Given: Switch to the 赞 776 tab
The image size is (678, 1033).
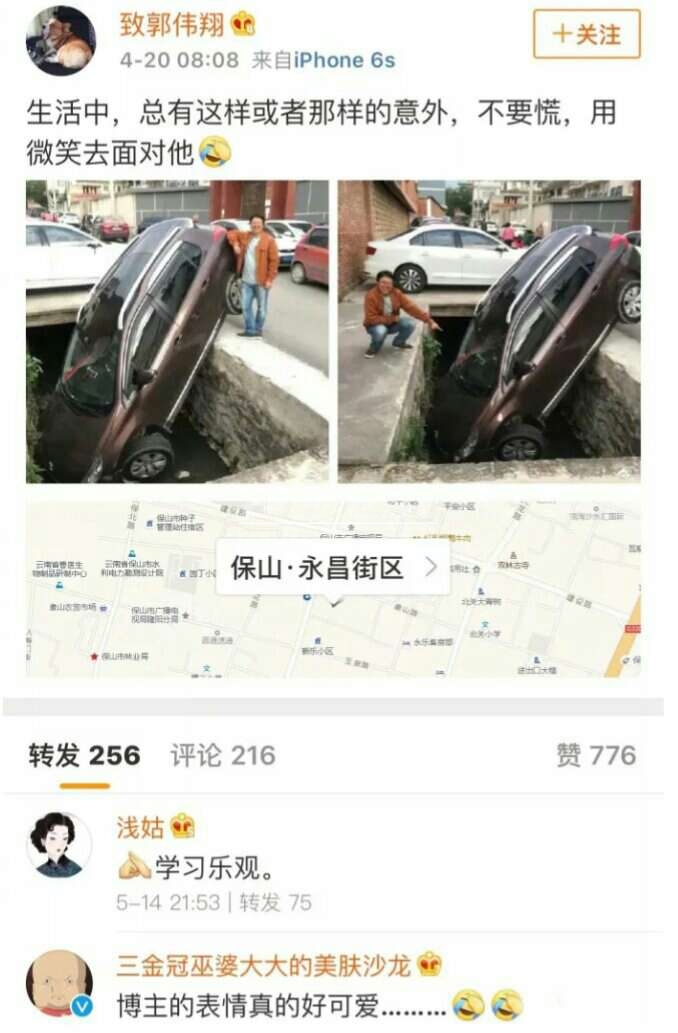Looking at the screenshot, I should tap(596, 755).
